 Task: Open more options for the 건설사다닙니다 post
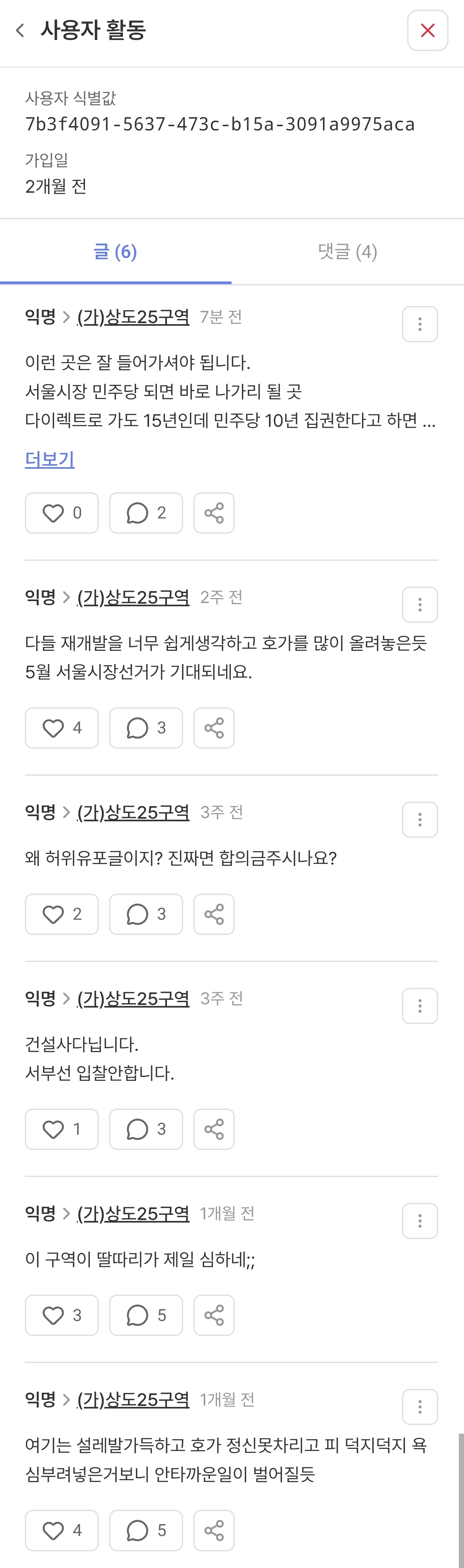point(419,1006)
